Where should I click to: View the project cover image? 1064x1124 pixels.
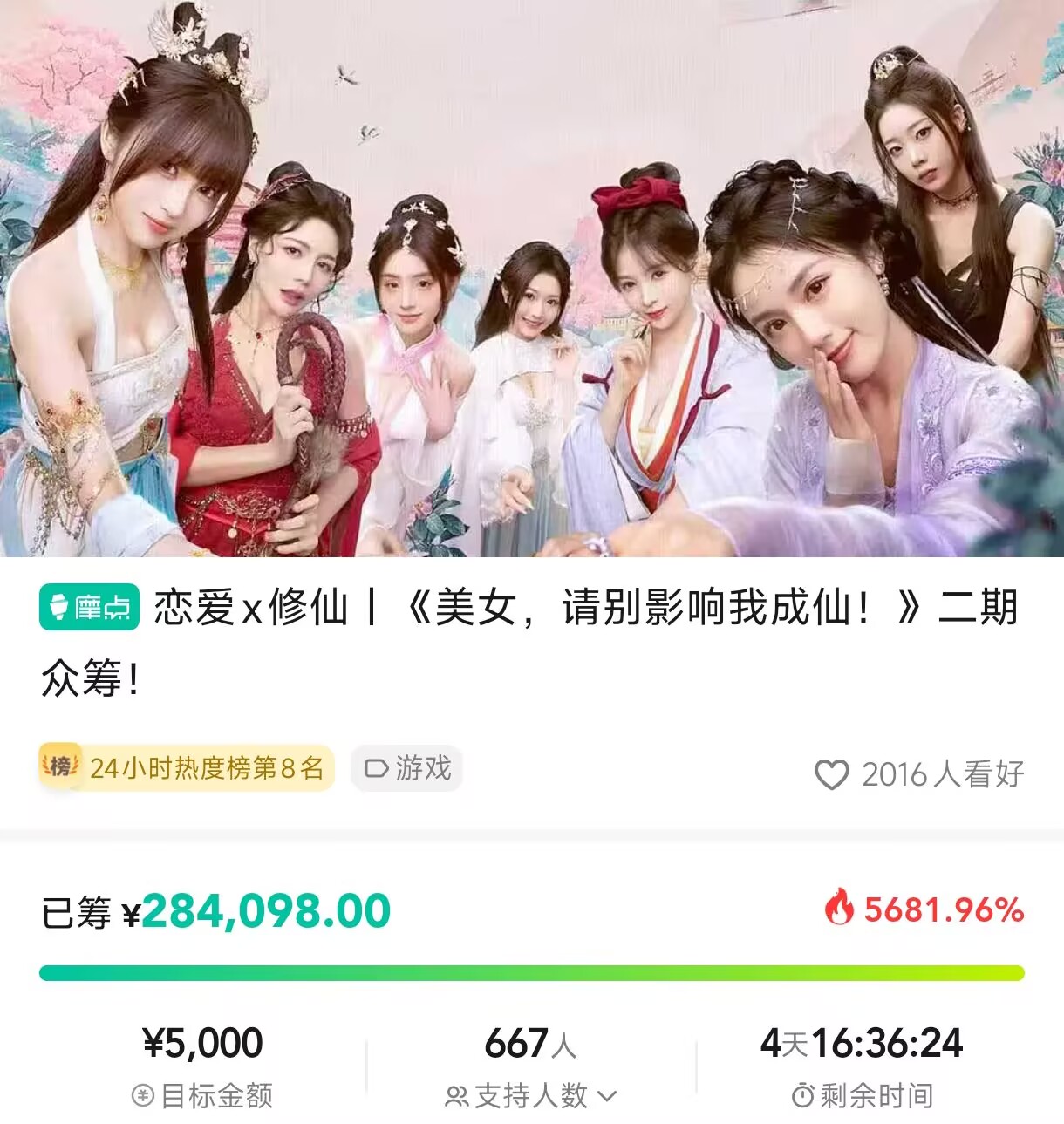click(x=532, y=279)
